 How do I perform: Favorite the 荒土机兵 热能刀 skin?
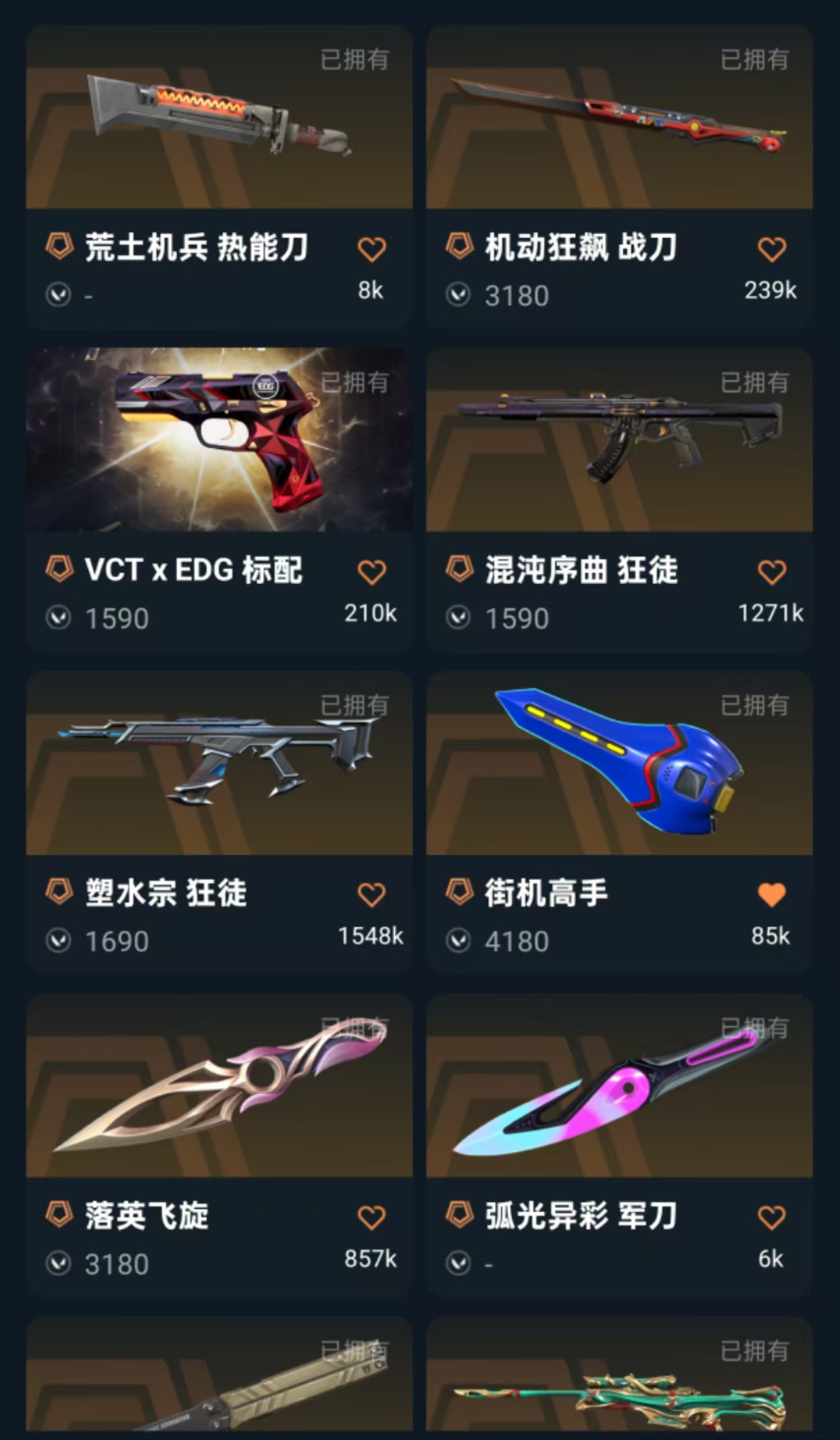tap(372, 249)
